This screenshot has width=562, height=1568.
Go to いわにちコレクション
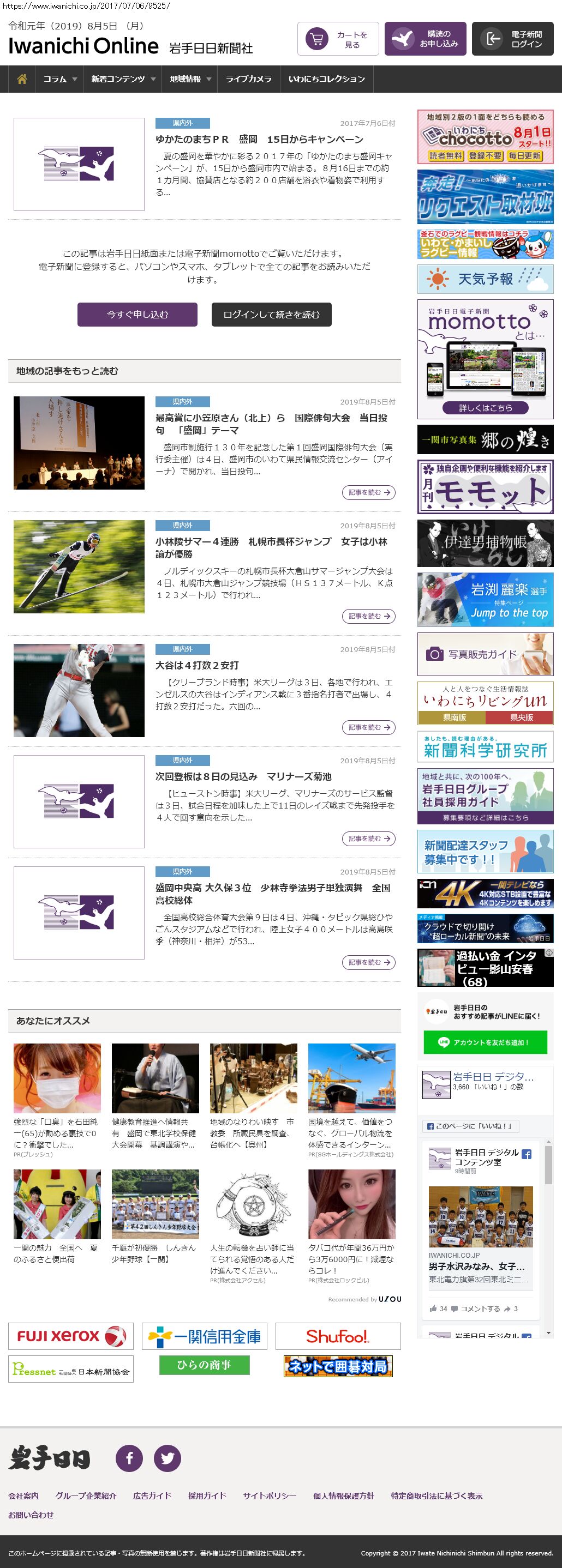[326, 79]
